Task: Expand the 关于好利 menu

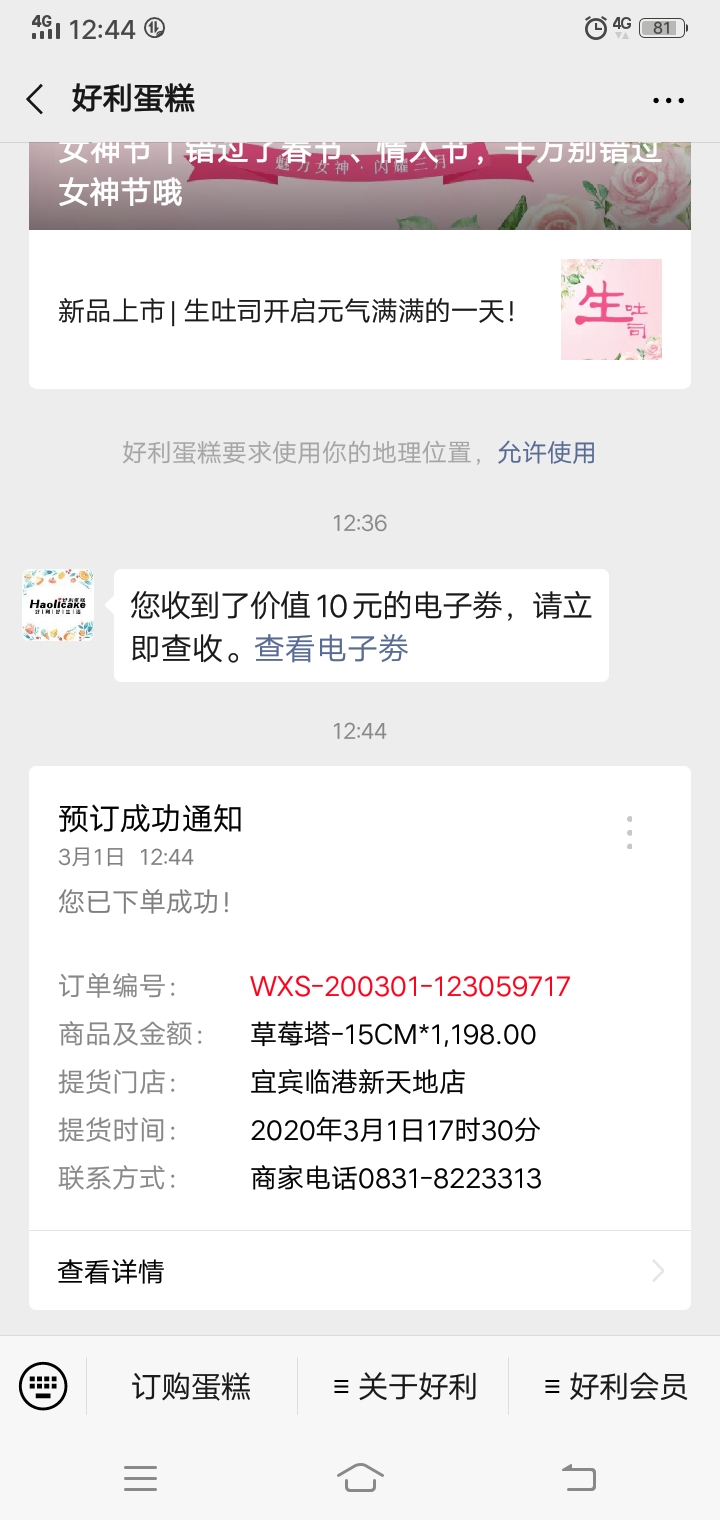Action: (404, 1387)
